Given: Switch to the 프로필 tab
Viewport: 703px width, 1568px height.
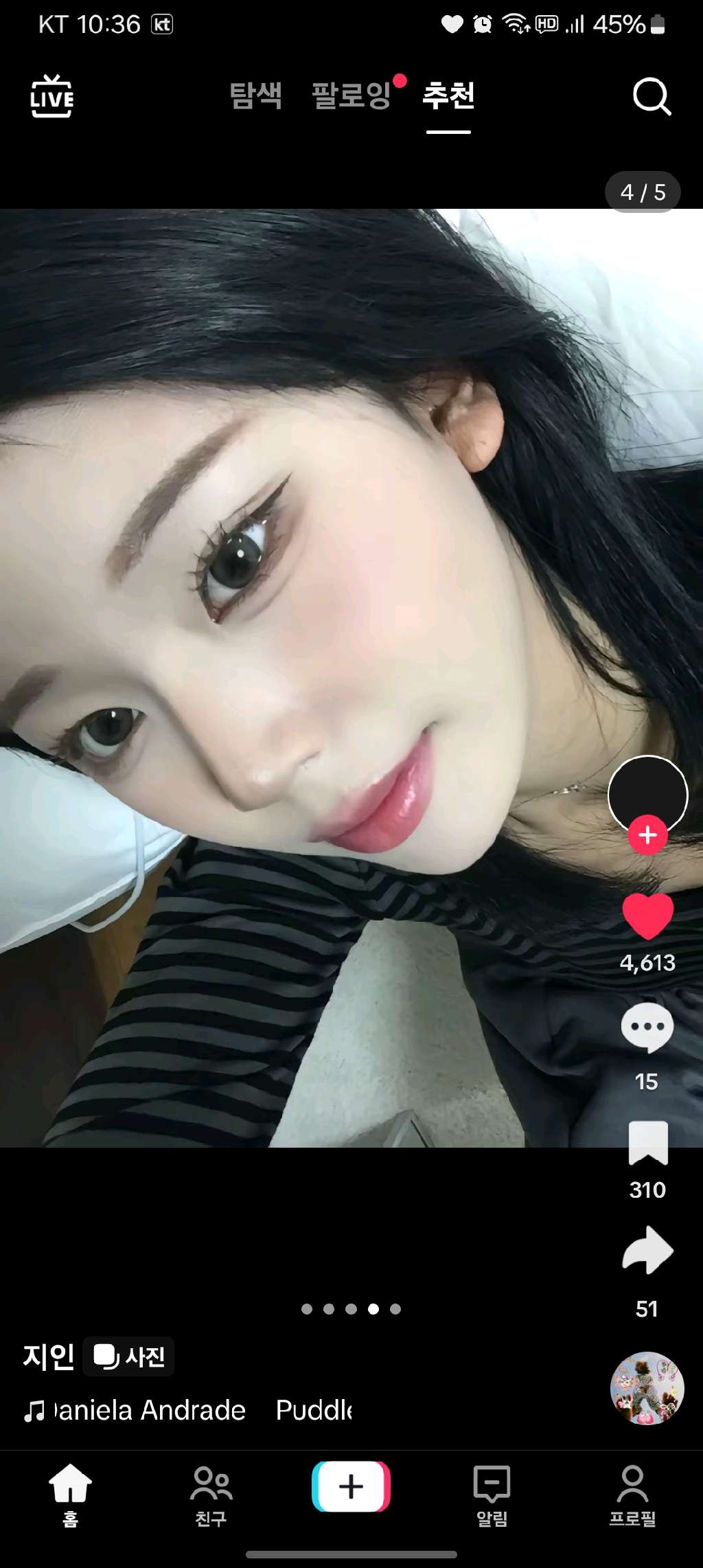Looking at the screenshot, I should 632,1495.
